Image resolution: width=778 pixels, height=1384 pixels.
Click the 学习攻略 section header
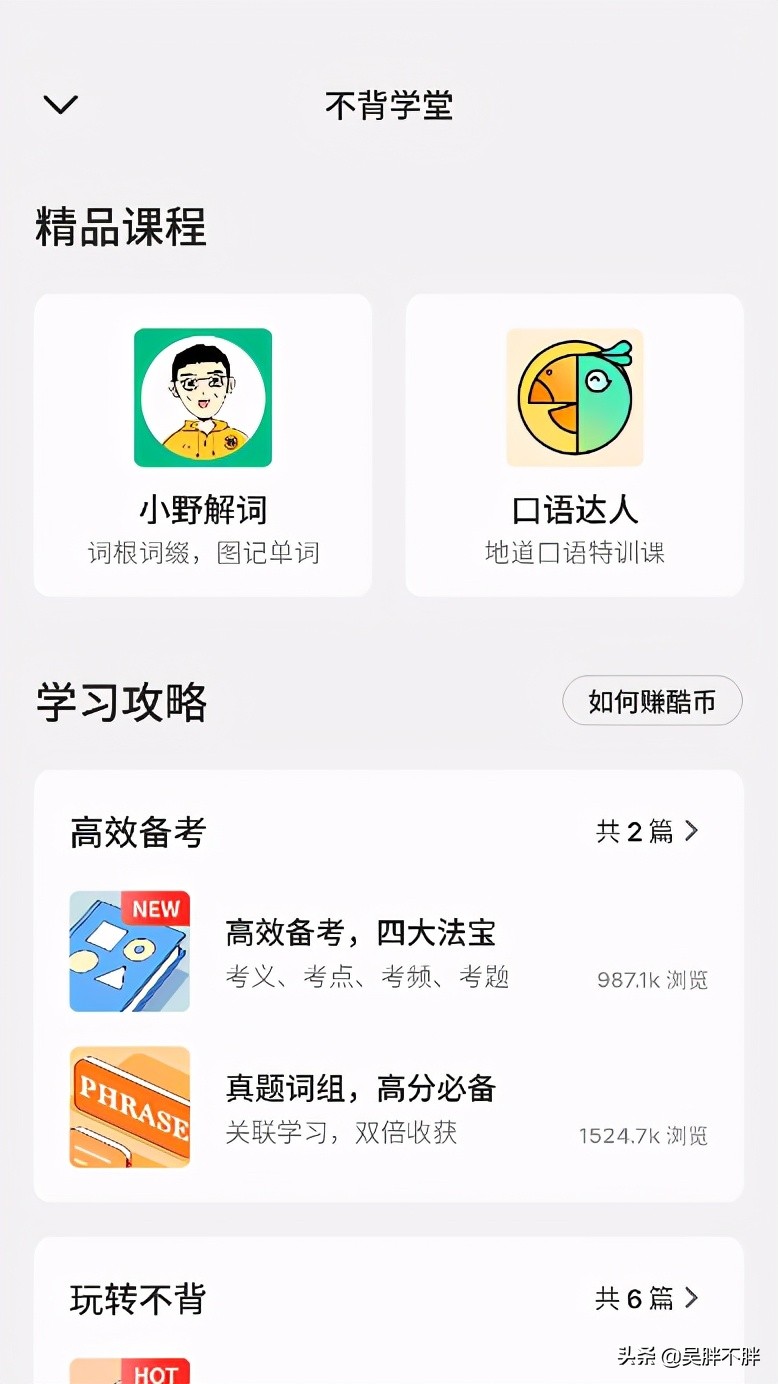(120, 703)
